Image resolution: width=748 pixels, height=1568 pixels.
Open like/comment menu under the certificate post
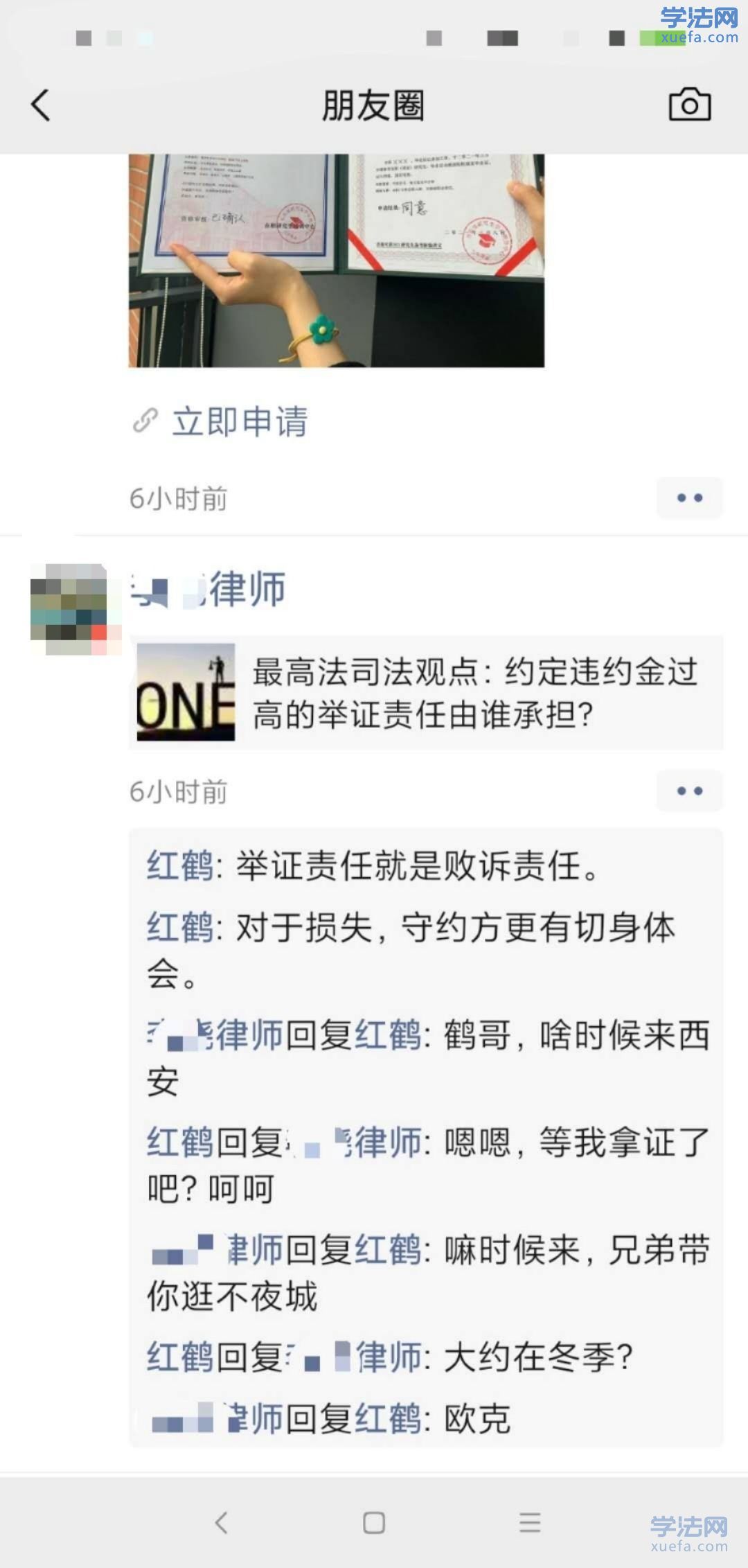689,497
